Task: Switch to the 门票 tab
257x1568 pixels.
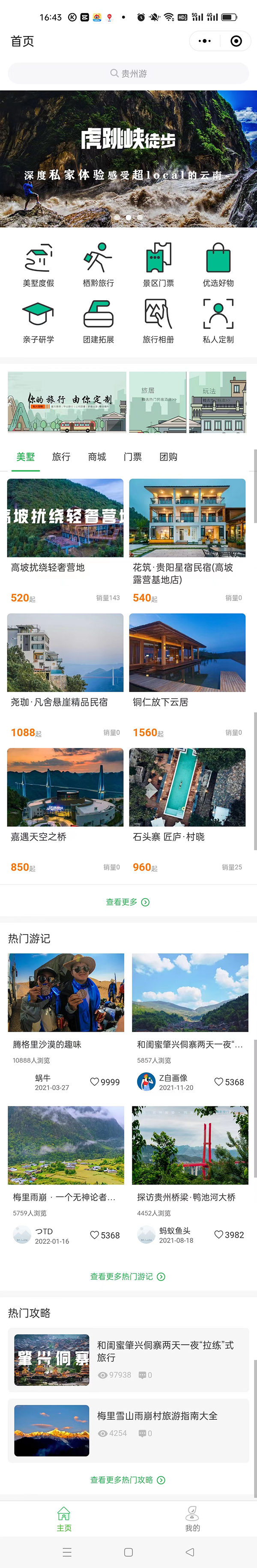Action: pyautogui.click(x=133, y=457)
